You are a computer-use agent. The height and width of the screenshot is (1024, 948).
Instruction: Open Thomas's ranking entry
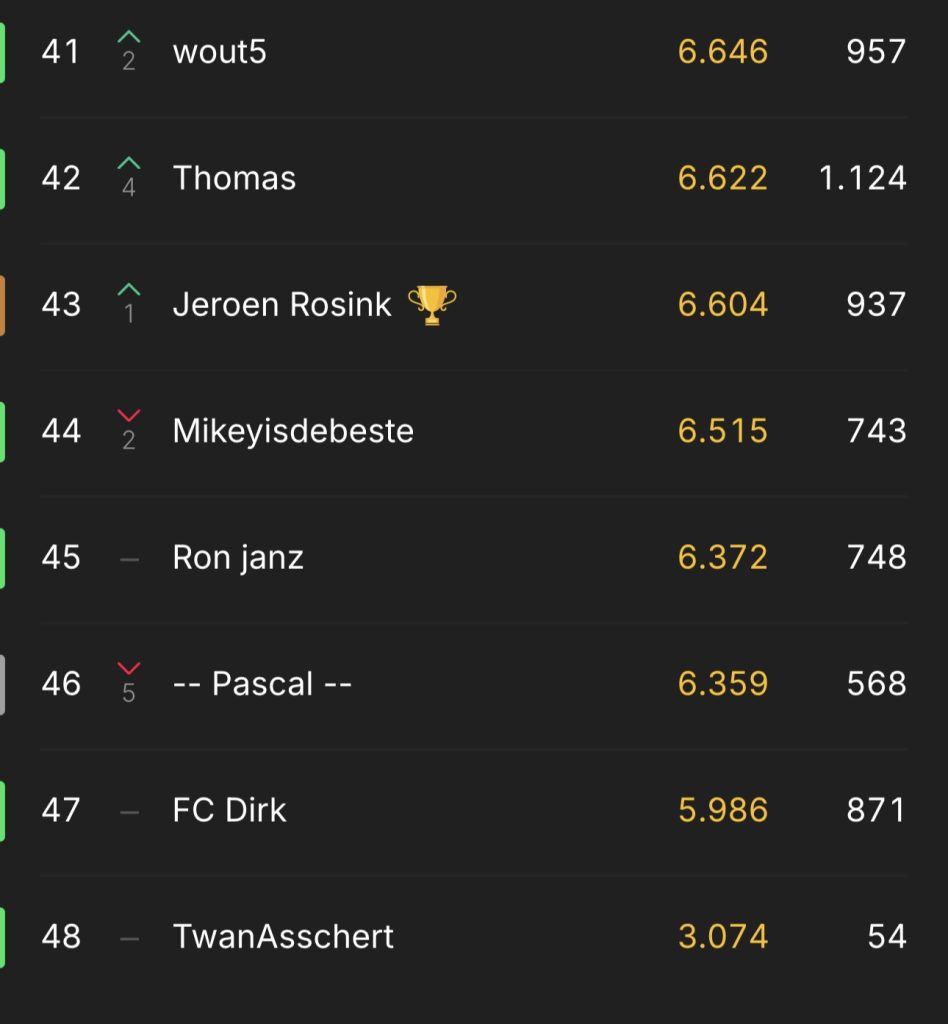(234, 178)
